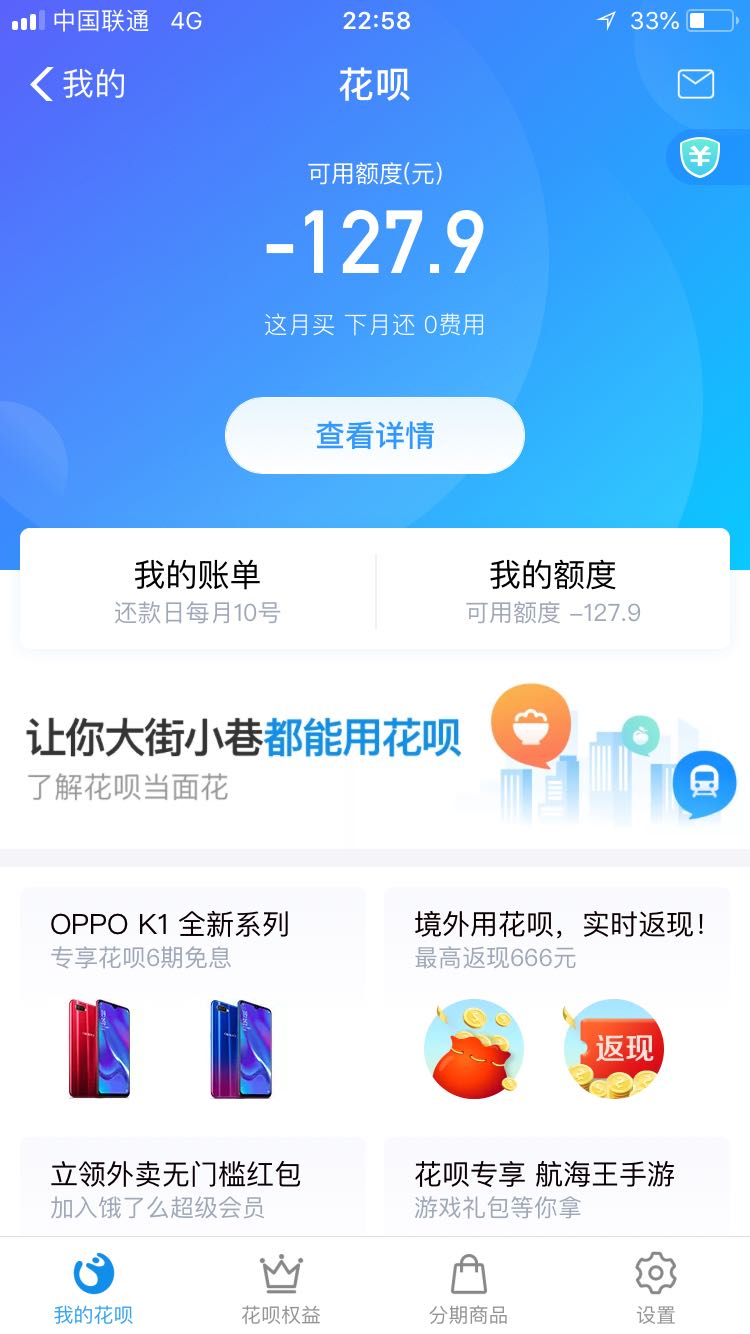The height and width of the screenshot is (1334, 750).
Task: Open the mail messages icon
Action: (x=696, y=84)
